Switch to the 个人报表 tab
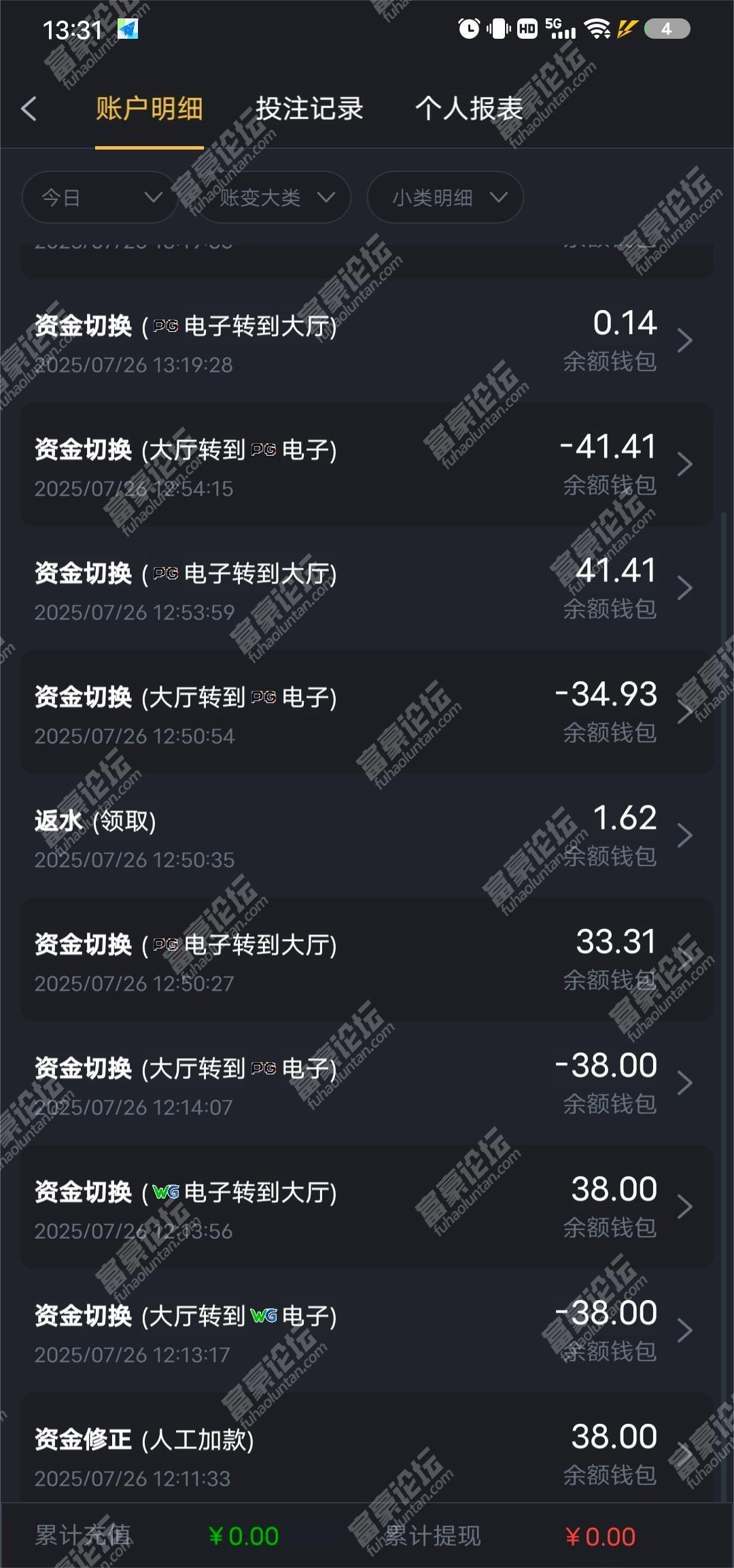734x1568 pixels. (x=470, y=109)
